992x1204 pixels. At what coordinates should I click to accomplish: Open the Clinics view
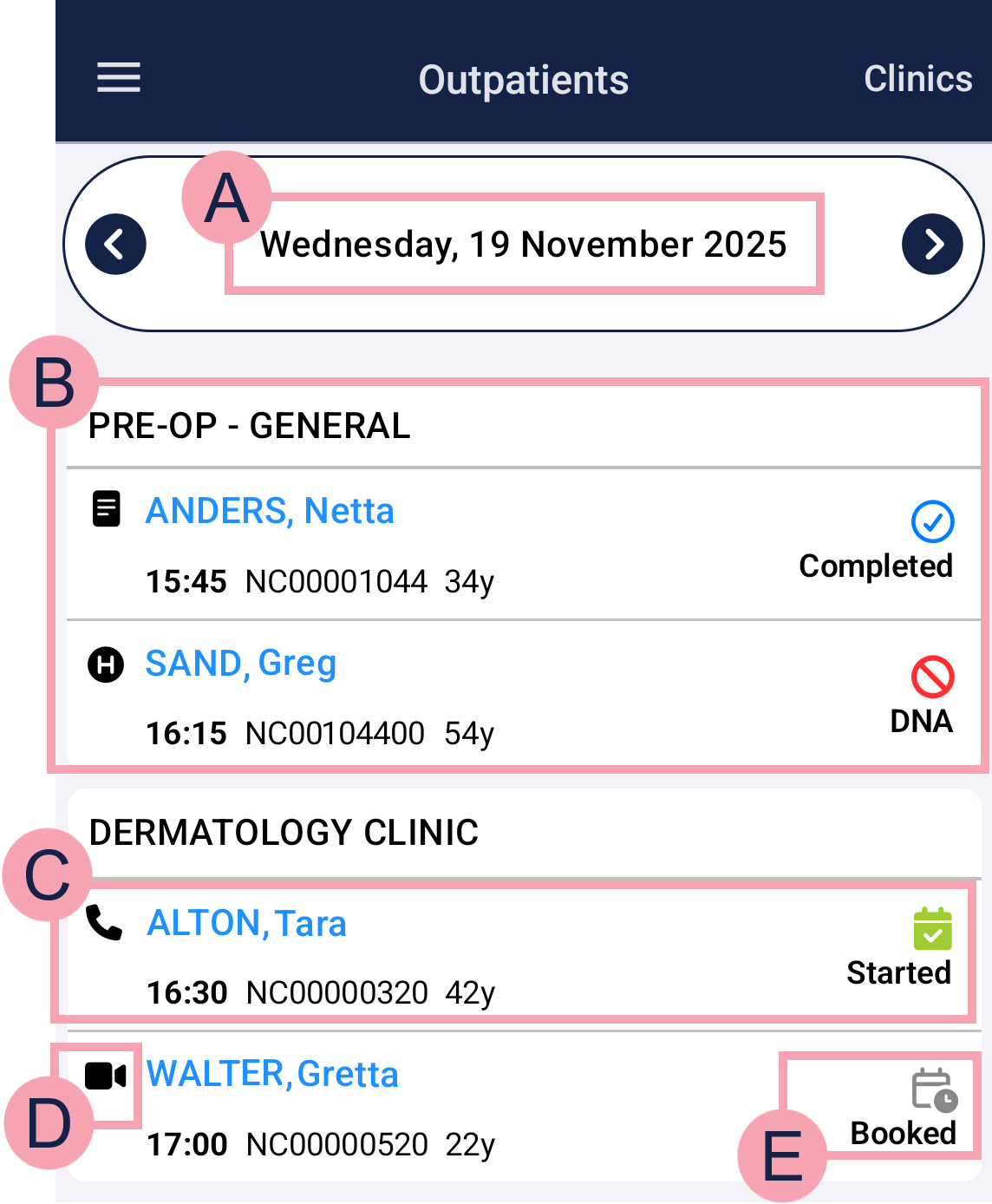(x=917, y=79)
